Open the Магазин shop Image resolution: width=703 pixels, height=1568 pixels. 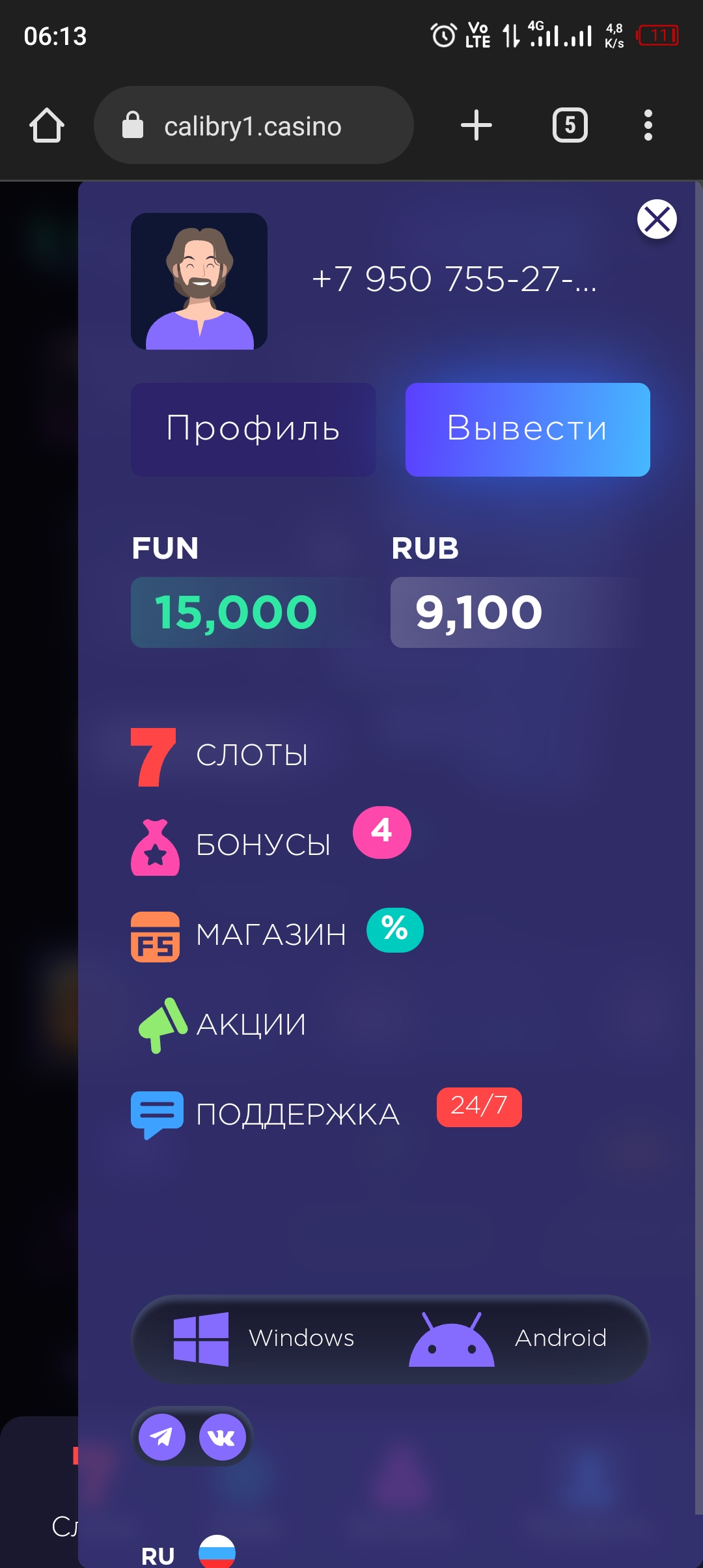point(271,935)
